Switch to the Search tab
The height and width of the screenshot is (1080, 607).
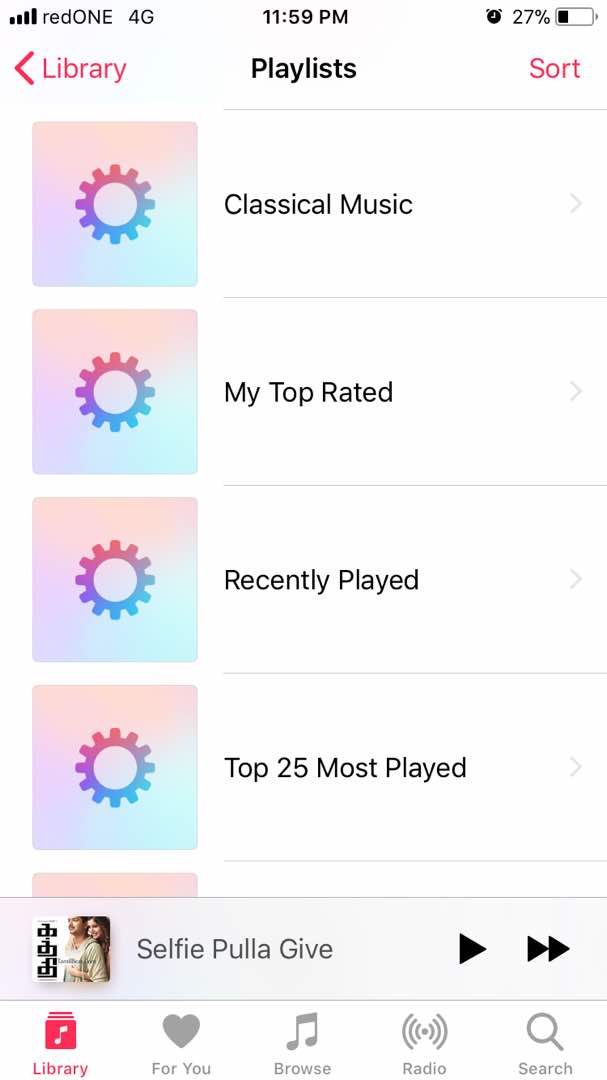[545, 1042]
